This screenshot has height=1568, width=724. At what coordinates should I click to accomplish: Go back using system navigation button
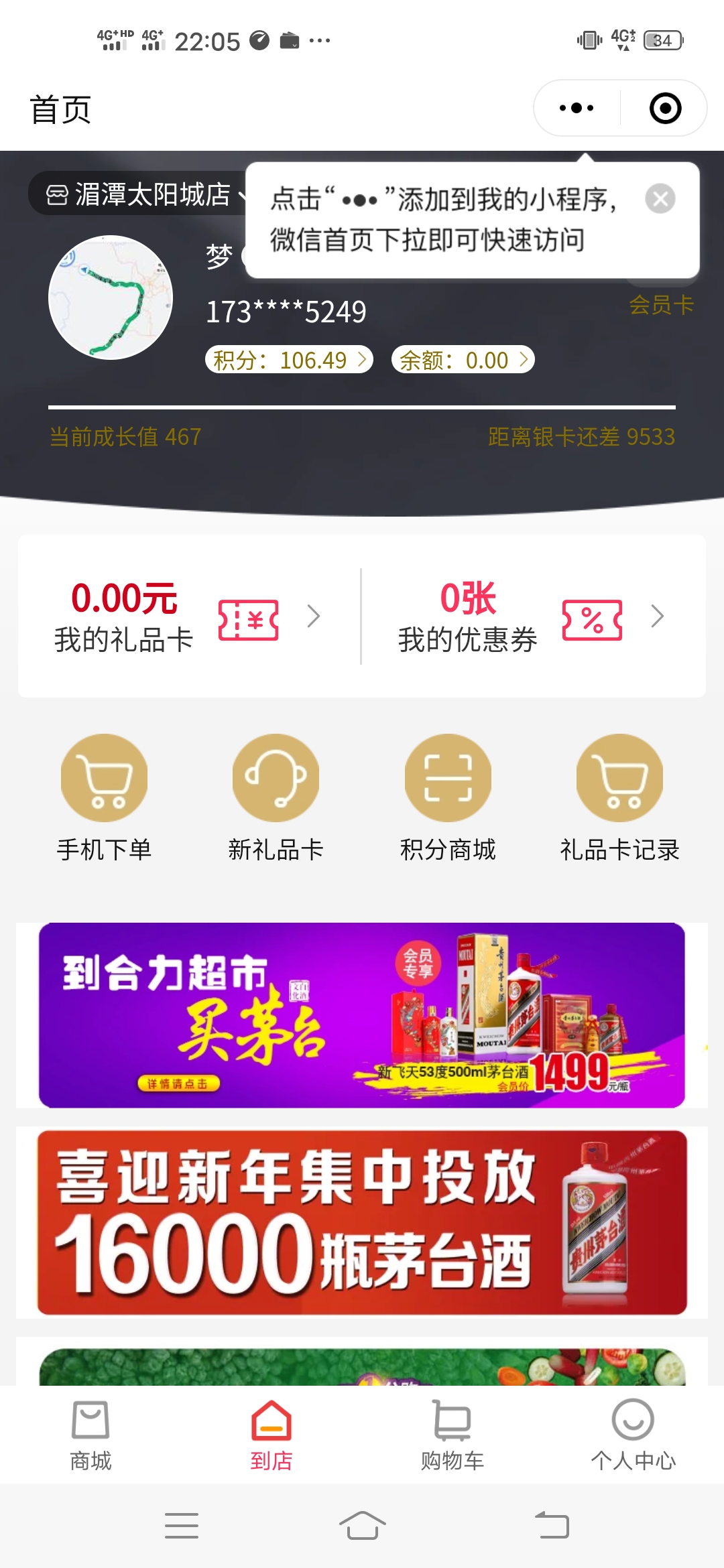point(552,1526)
